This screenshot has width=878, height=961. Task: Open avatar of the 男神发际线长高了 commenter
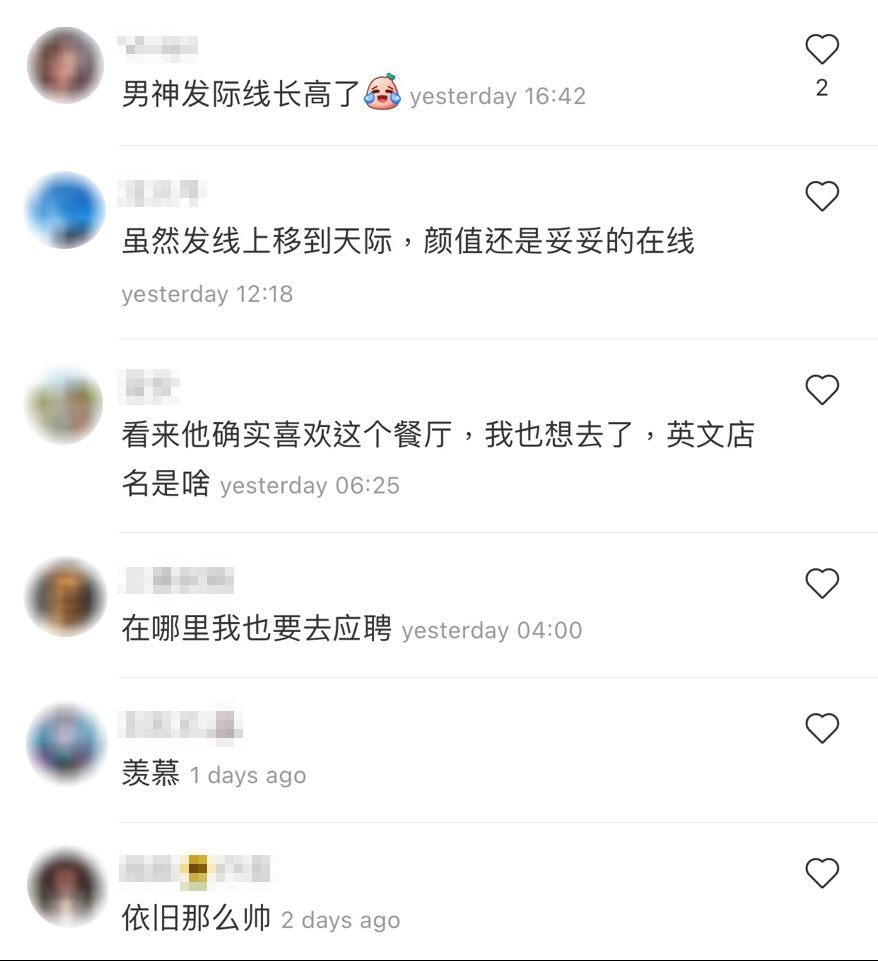65,65
